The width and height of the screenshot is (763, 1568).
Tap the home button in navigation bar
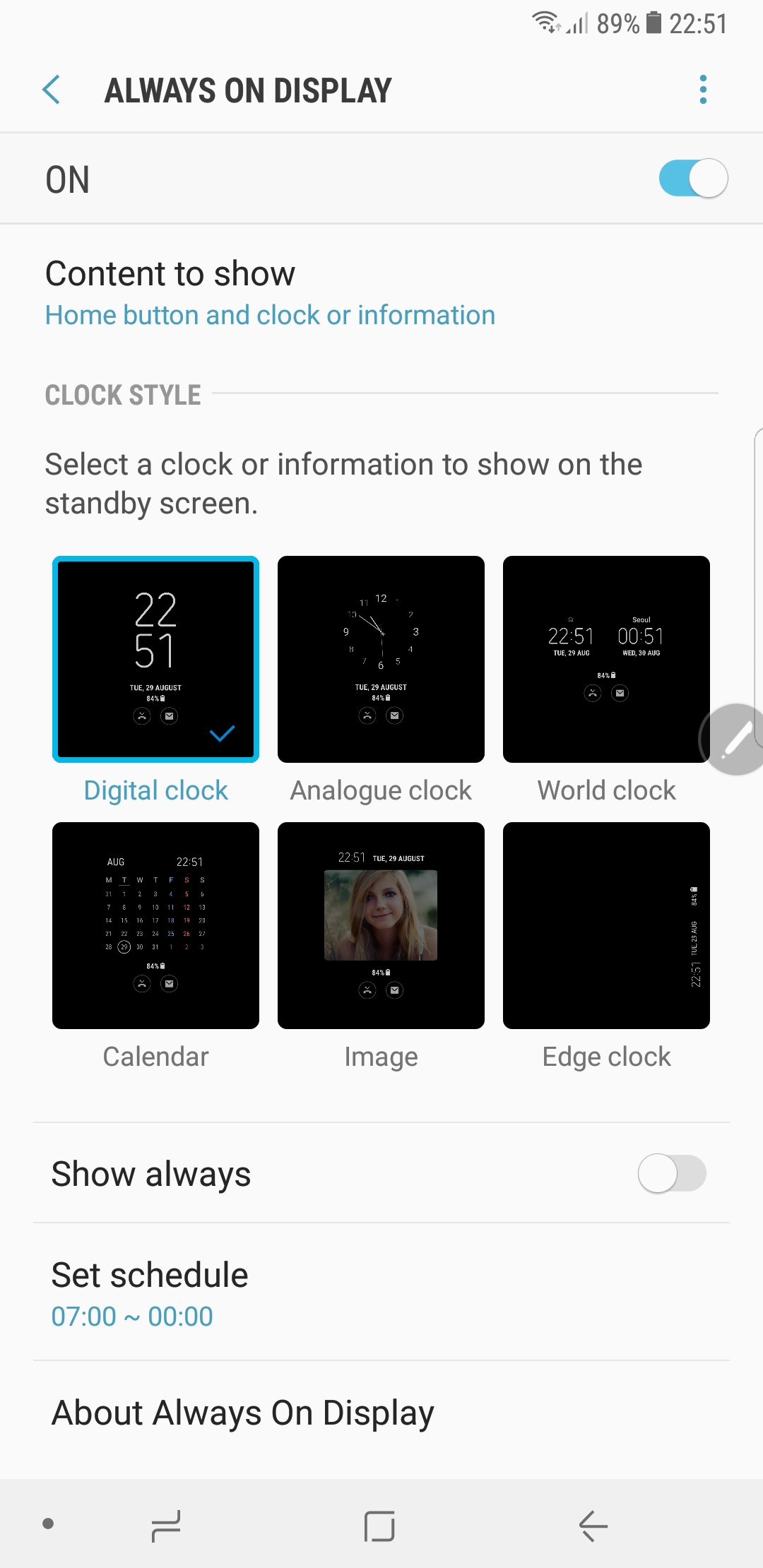379,1526
